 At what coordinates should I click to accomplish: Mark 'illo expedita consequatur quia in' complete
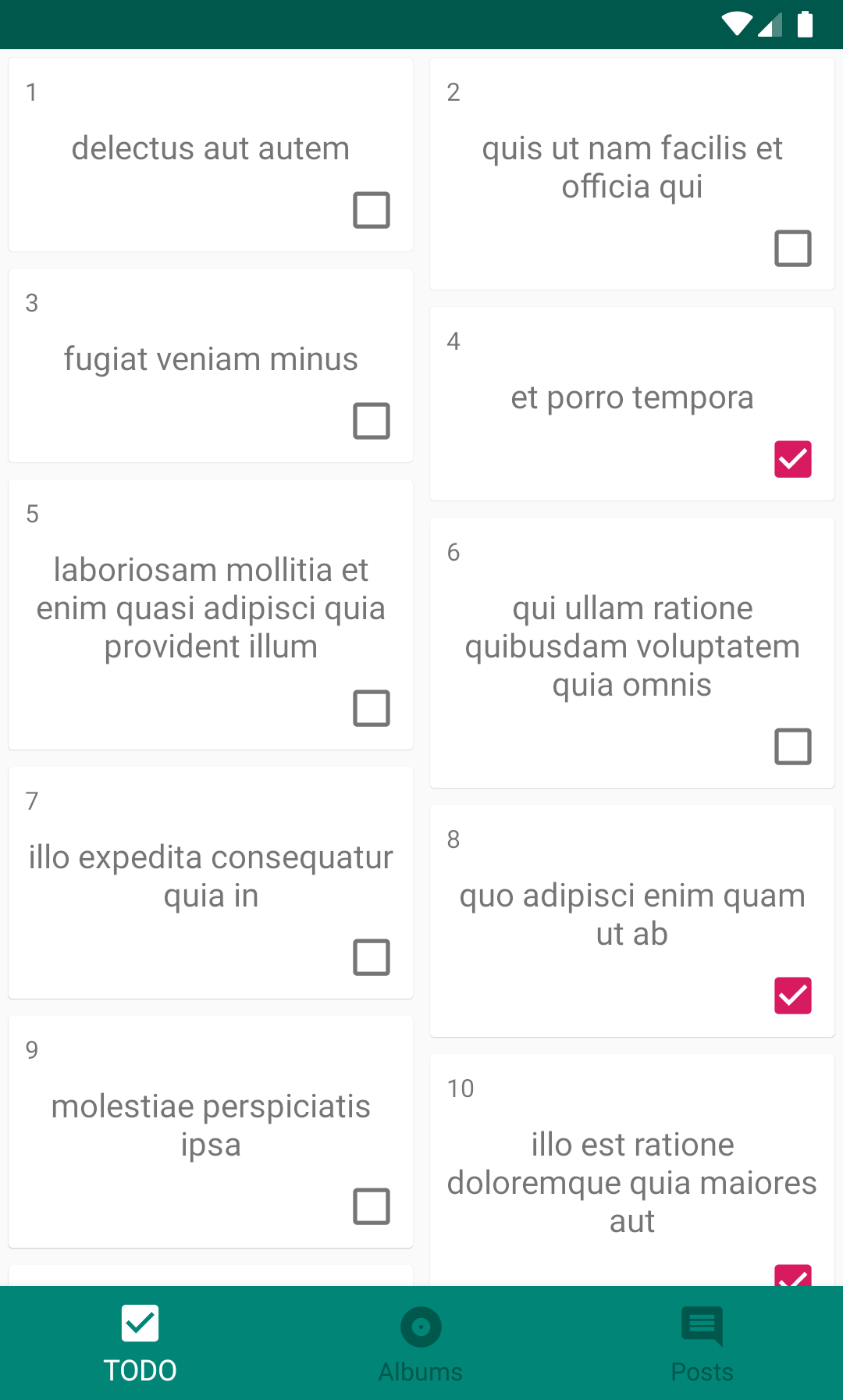pyautogui.click(x=372, y=957)
